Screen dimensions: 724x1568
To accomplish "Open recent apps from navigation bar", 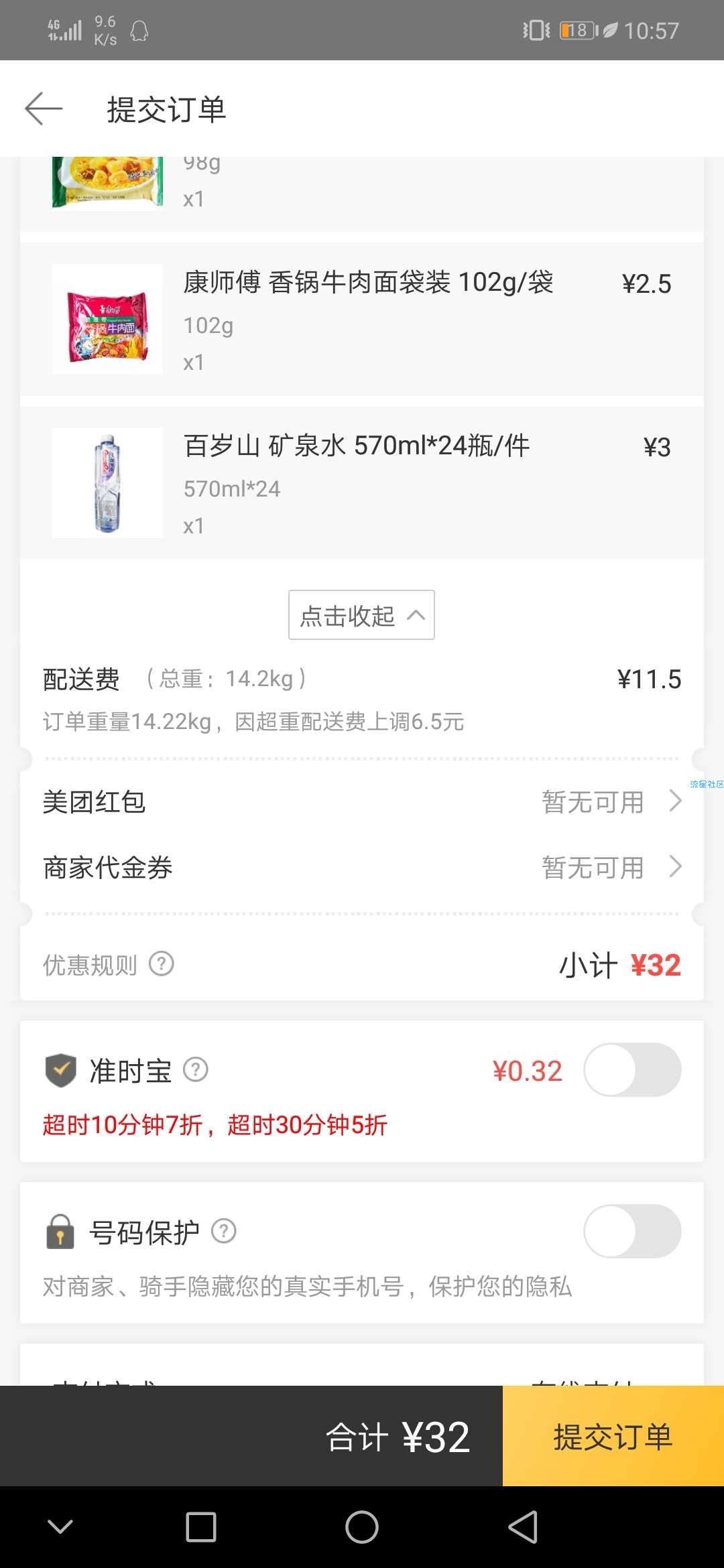I will pyautogui.click(x=201, y=1527).
